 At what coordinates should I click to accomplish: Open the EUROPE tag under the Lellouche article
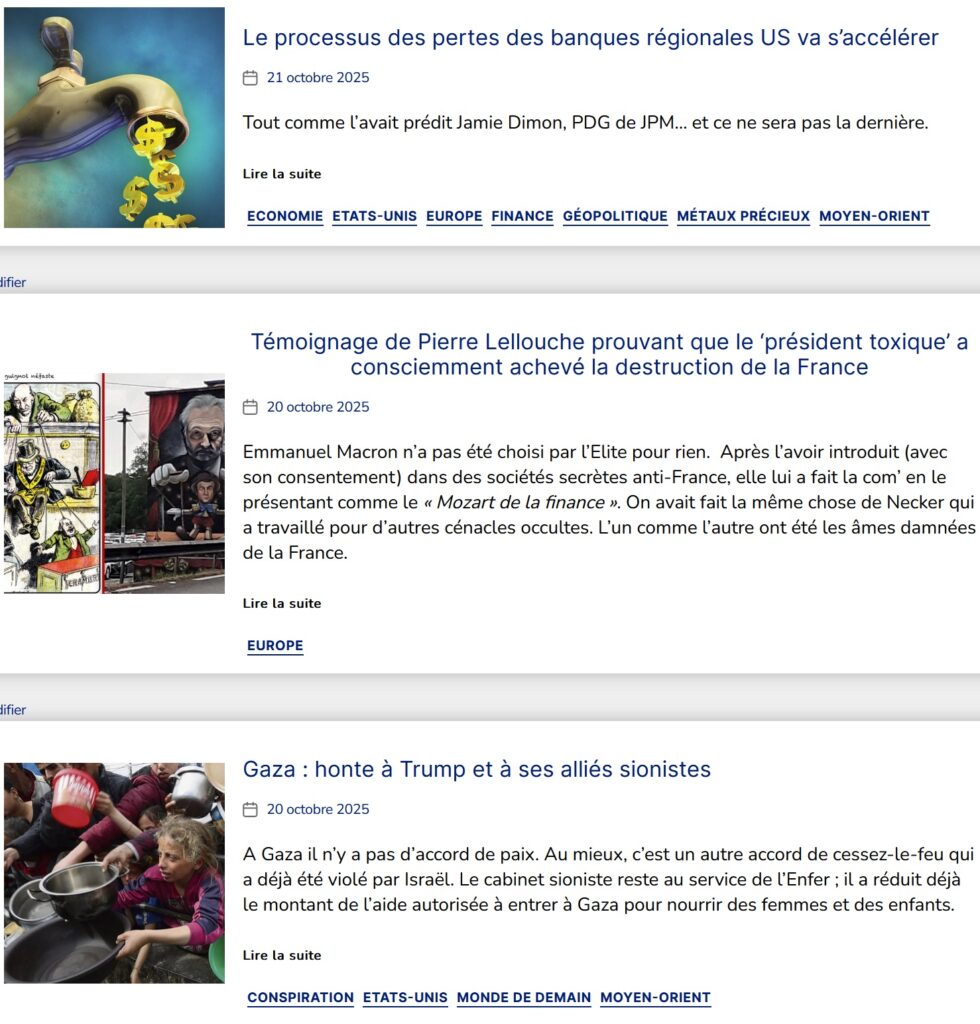pos(275,646)
